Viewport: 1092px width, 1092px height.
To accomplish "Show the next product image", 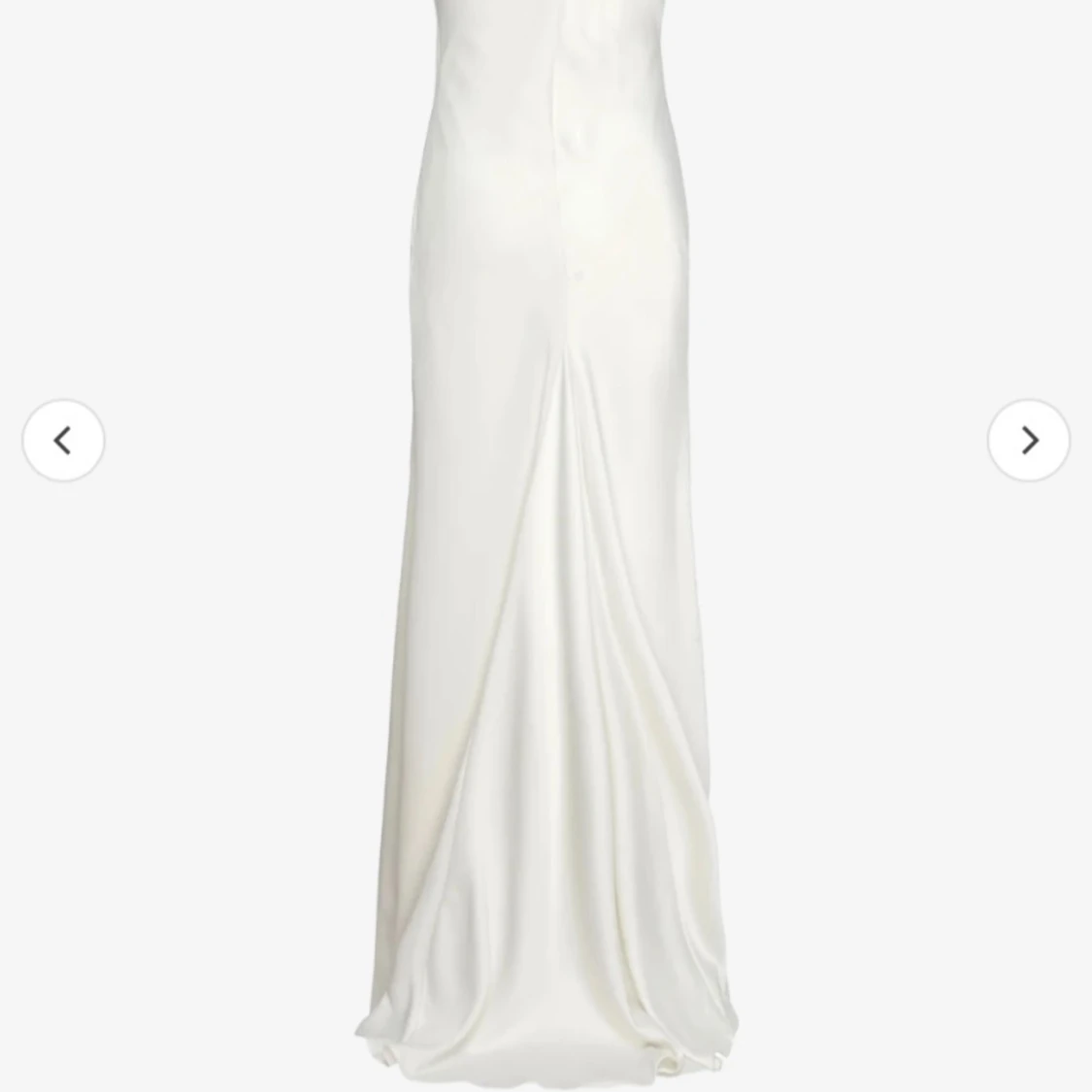I will 1029,441.
